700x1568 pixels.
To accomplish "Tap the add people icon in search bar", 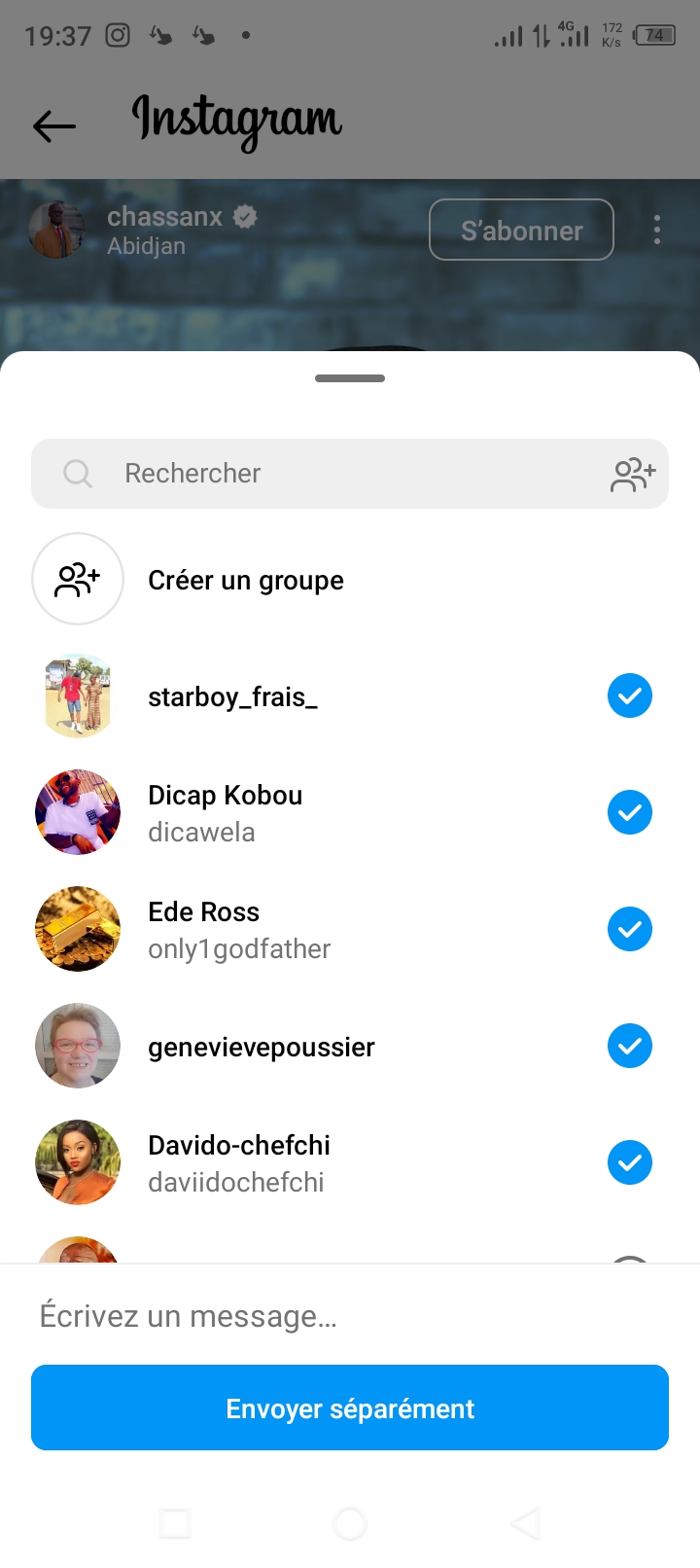I will tap(633, 474).
